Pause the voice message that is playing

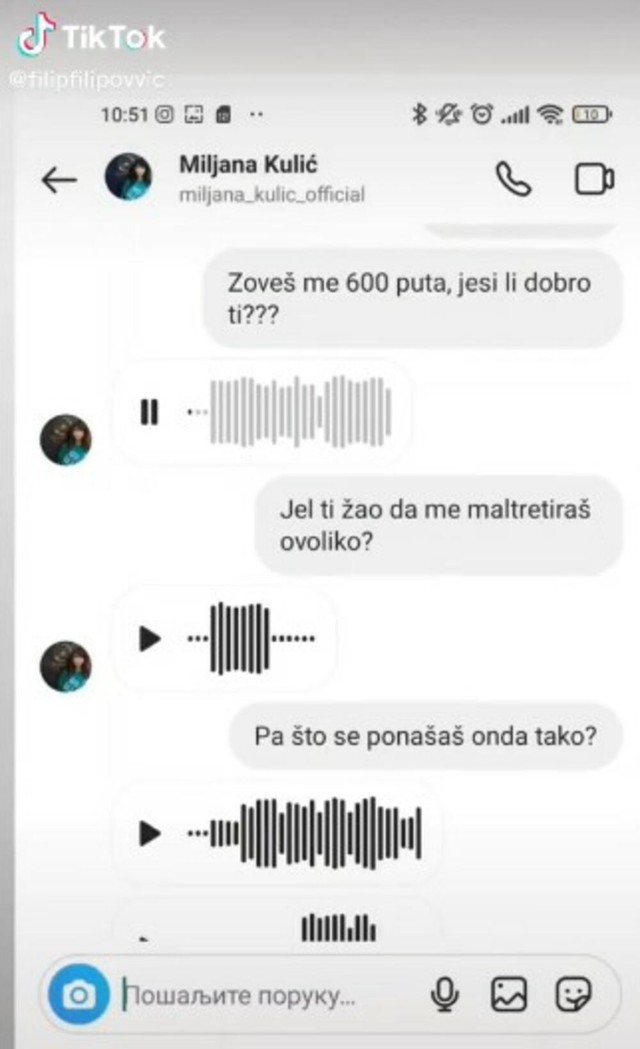pyautogui.click(x=150, y=412)
